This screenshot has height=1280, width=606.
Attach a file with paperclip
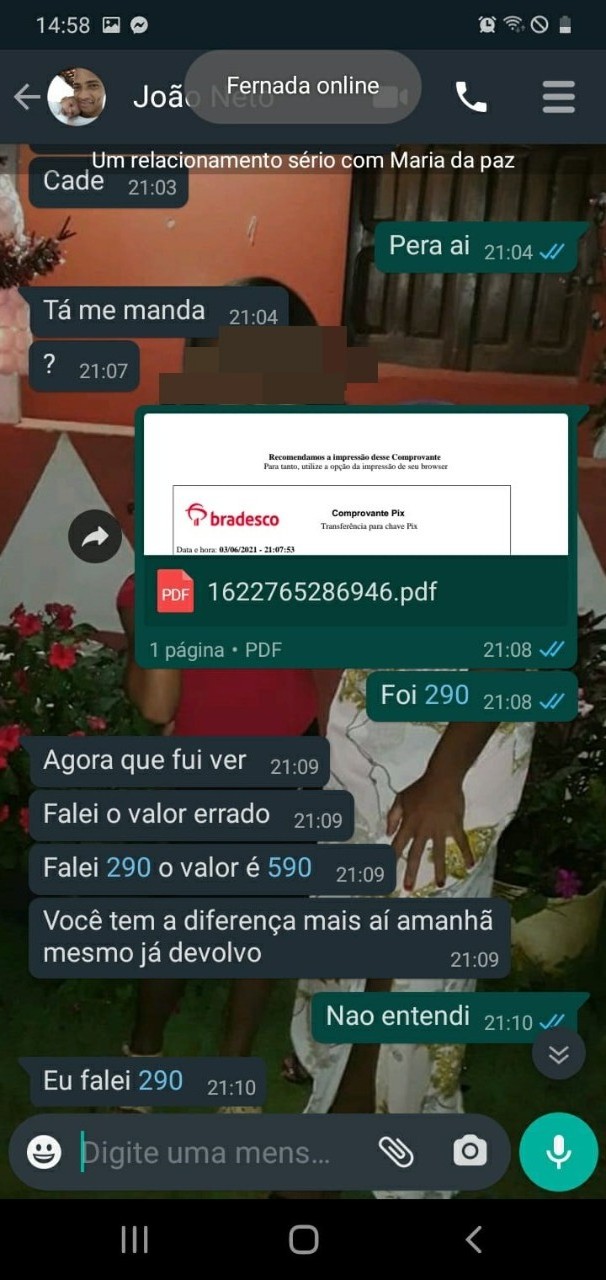pyautogui.click(x=396, y=1152)
